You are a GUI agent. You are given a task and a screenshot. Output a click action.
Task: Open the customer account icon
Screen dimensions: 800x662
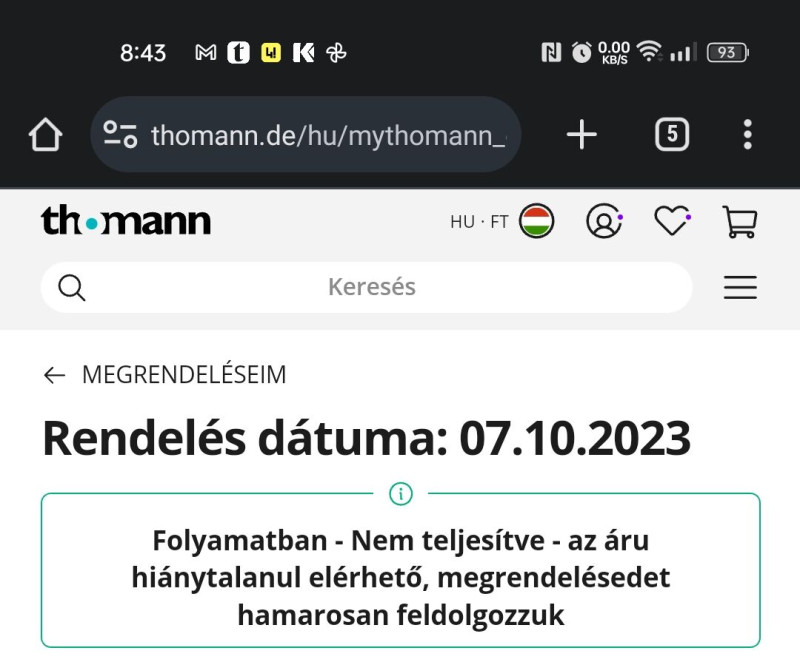click(603, 222)
